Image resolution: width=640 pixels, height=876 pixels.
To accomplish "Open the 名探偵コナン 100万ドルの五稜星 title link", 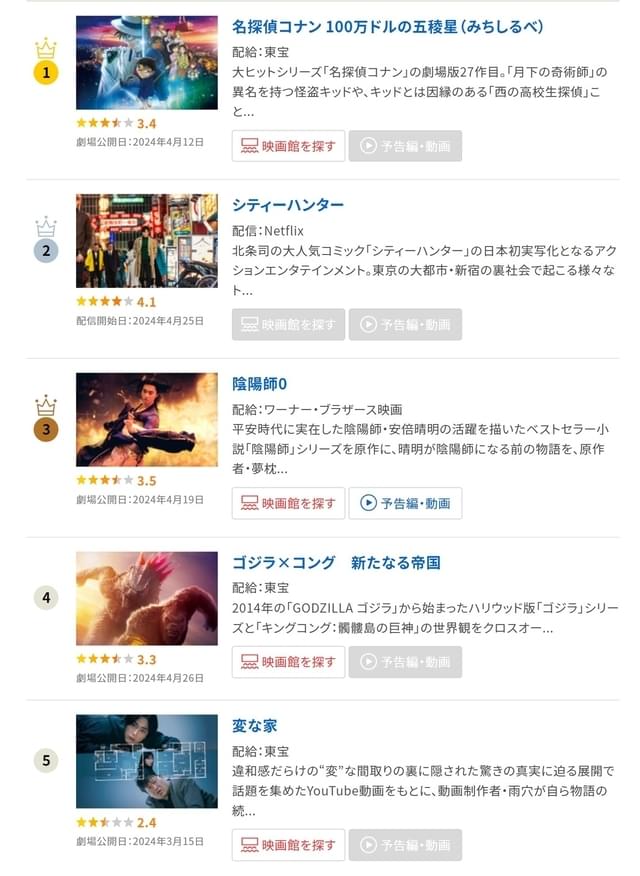I will tap(387, 26).
